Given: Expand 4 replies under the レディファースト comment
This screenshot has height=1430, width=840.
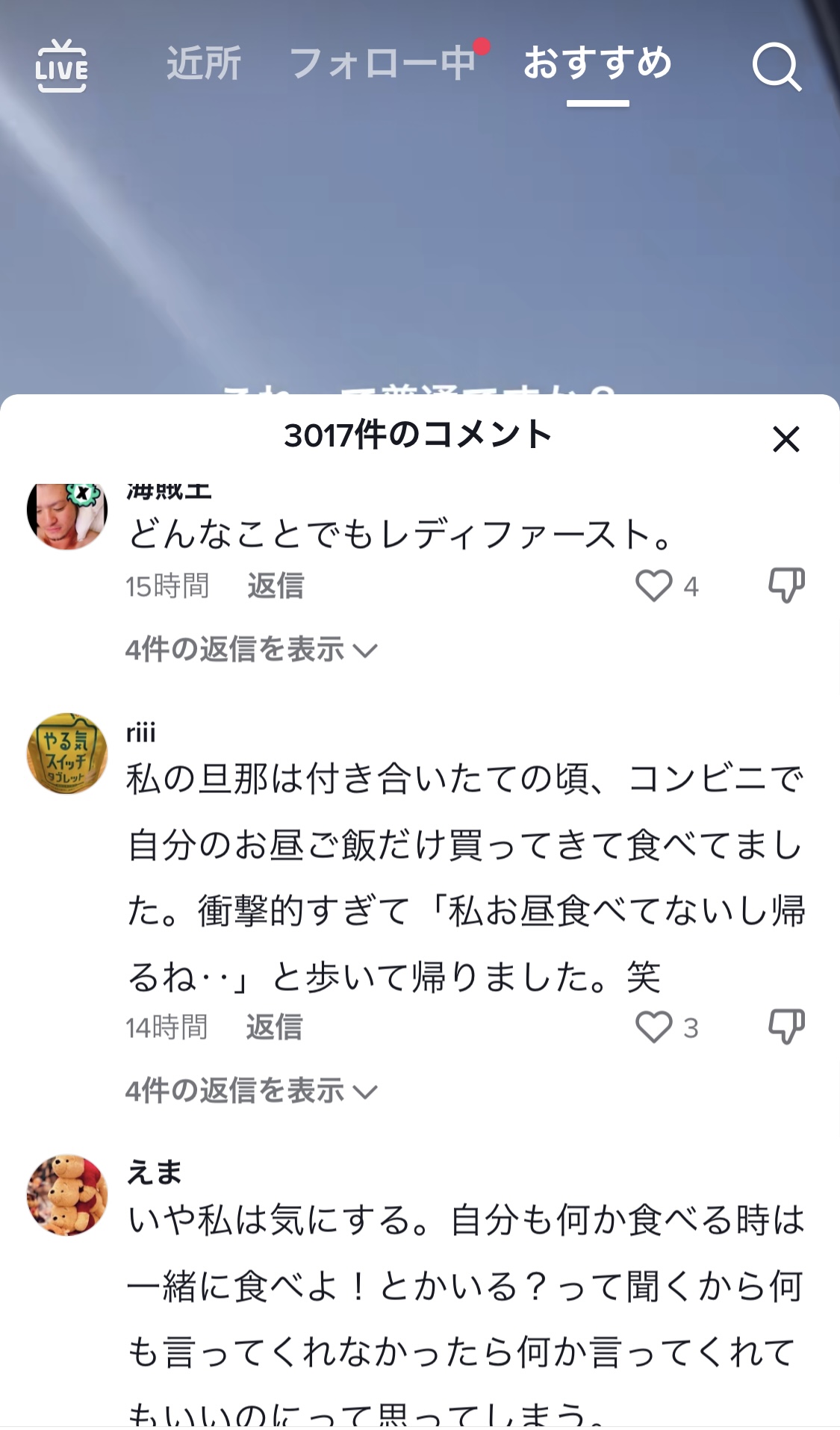Looking at the screenshot, I should (251, 650).
